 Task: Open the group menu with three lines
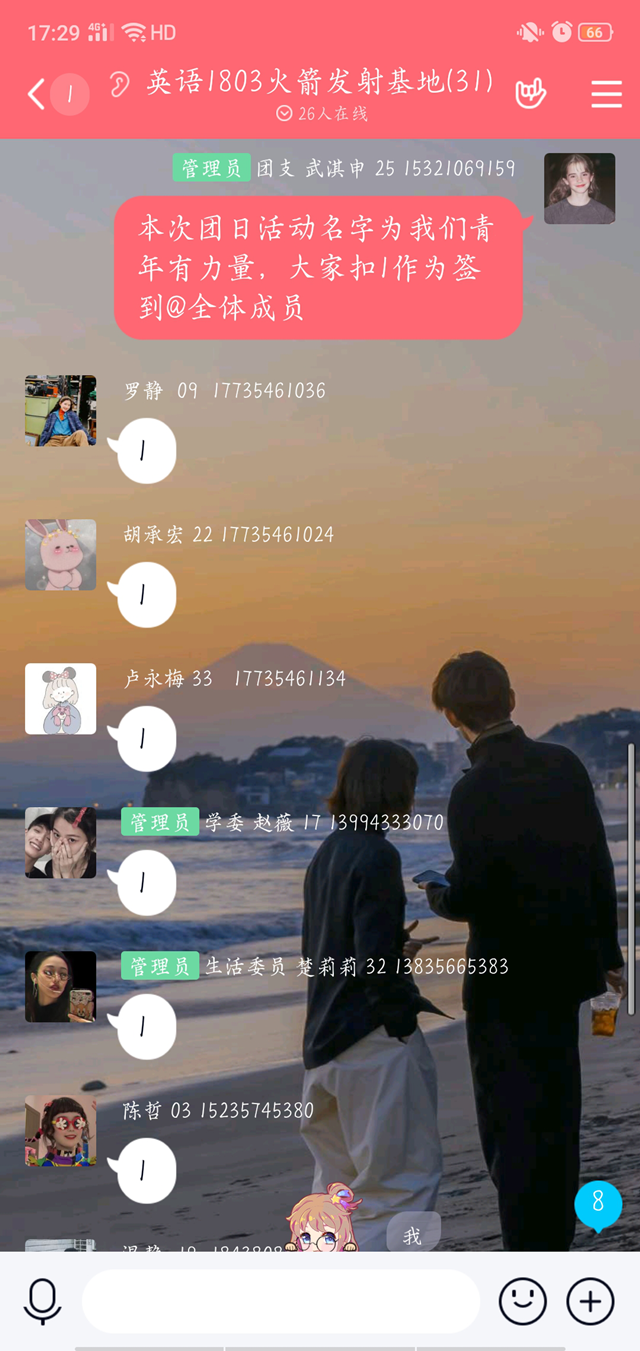click(606, 94)
